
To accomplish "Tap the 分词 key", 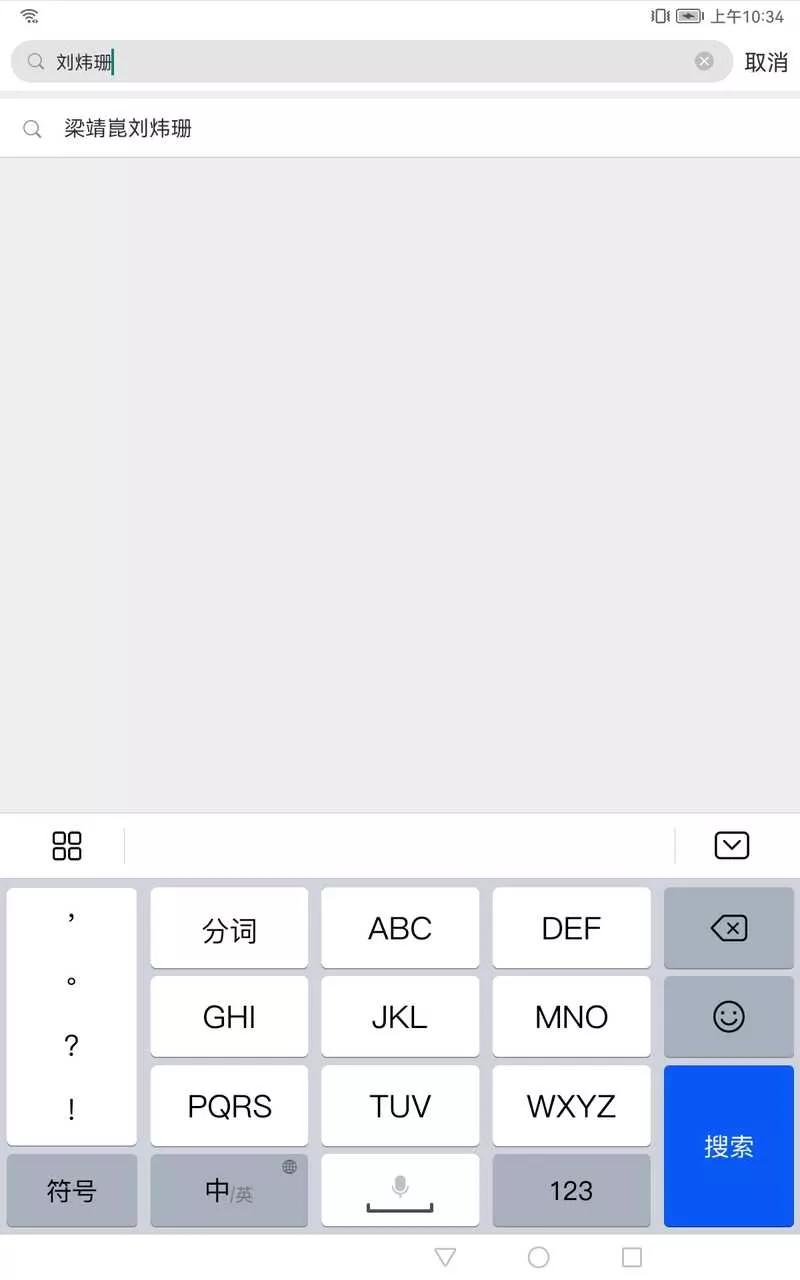I will [x=229, y=929].
